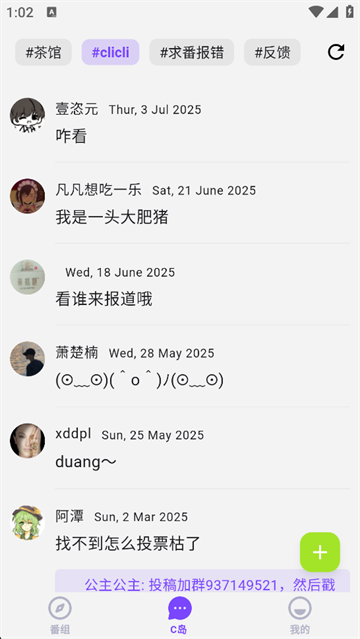Screen dimensions: 360x639
Task: Open 萧楚楠's emoticon post
Action: pos(180,366)
